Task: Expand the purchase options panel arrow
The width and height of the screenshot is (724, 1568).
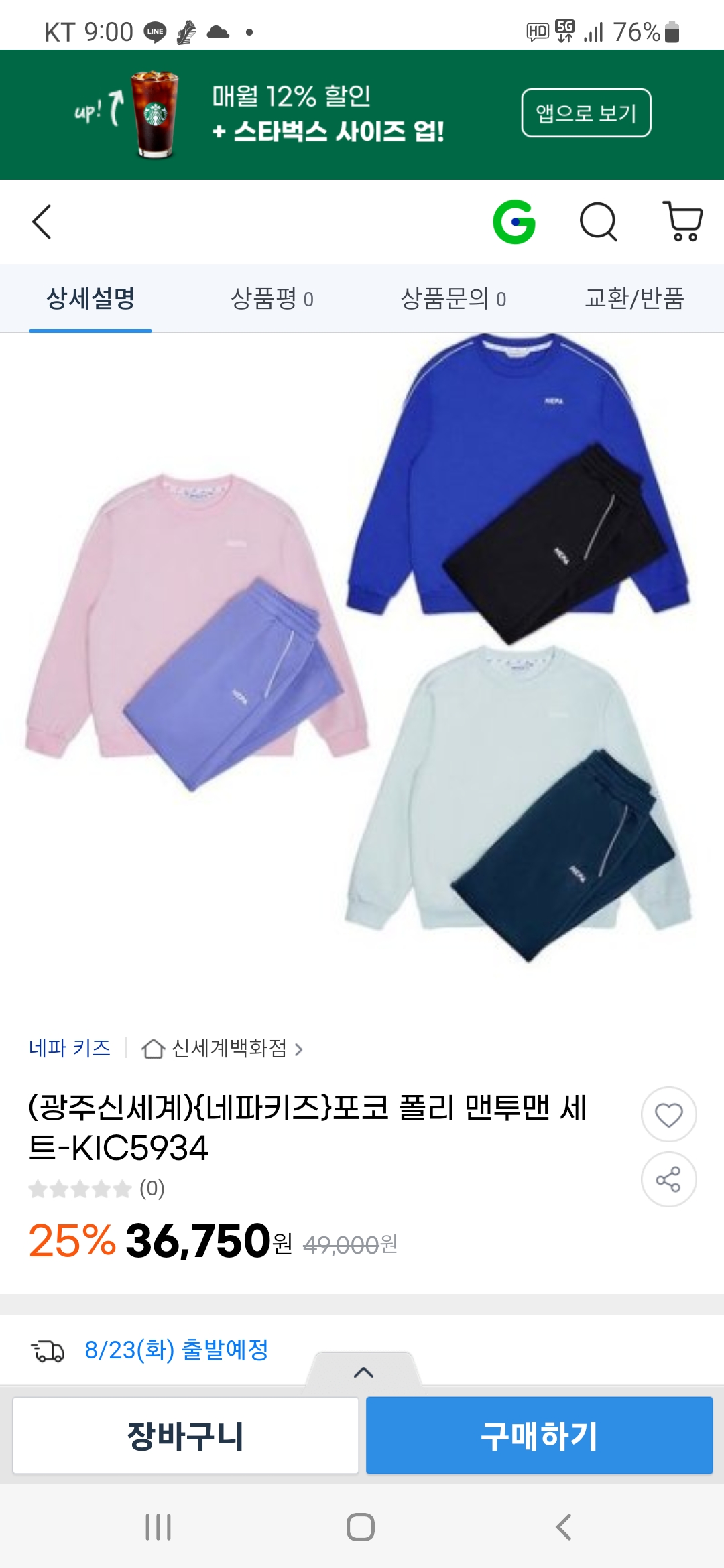Action: [363, 1372]
